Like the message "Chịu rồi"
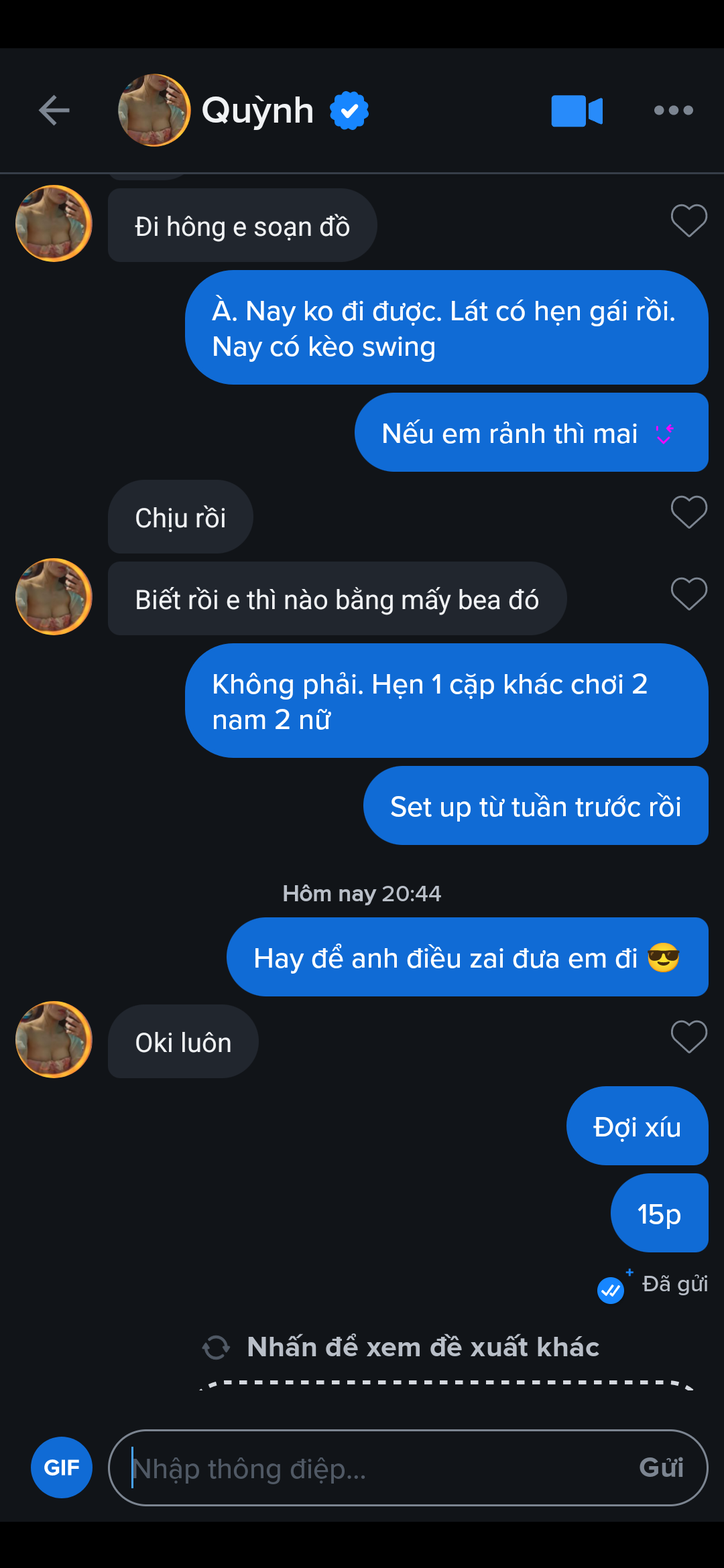The height and width of the screenshot is (1568, 724). 688,513
